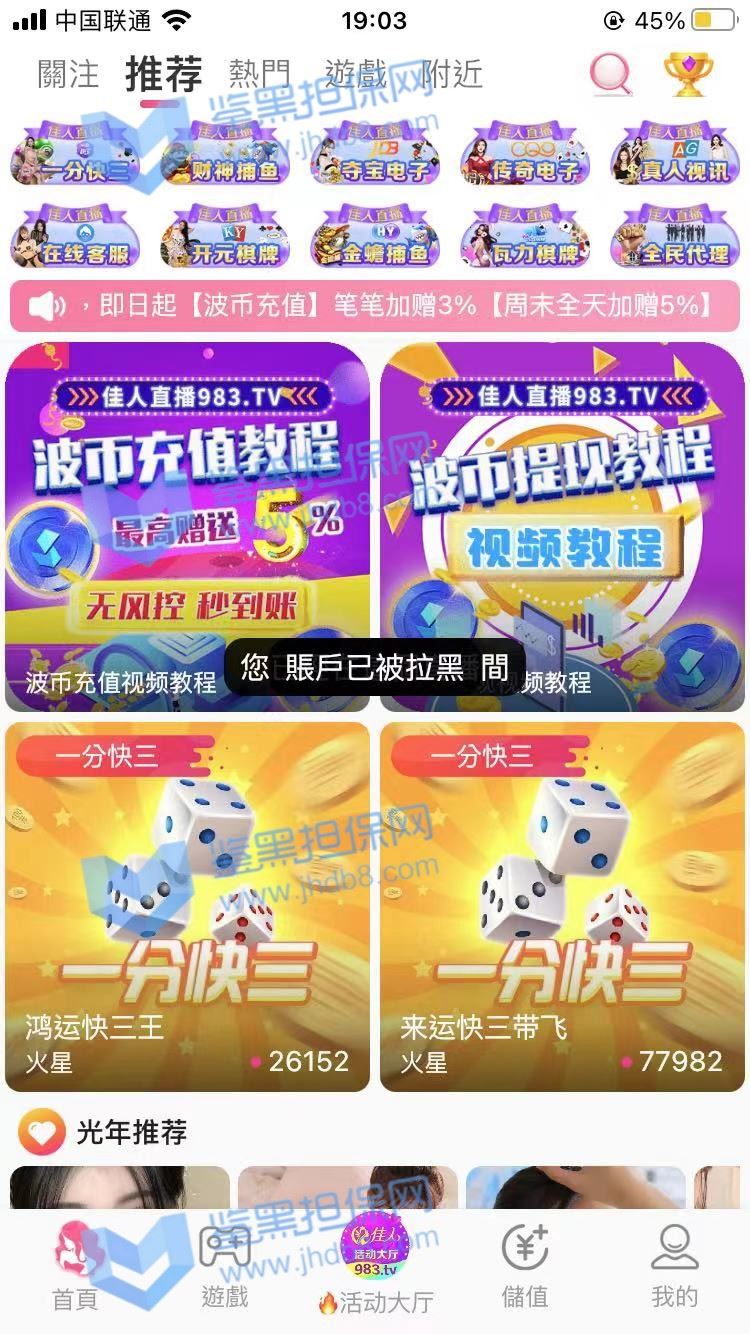
Task: Open the 夺宝电子 shortcut
Action: click(x=375, y=155)
